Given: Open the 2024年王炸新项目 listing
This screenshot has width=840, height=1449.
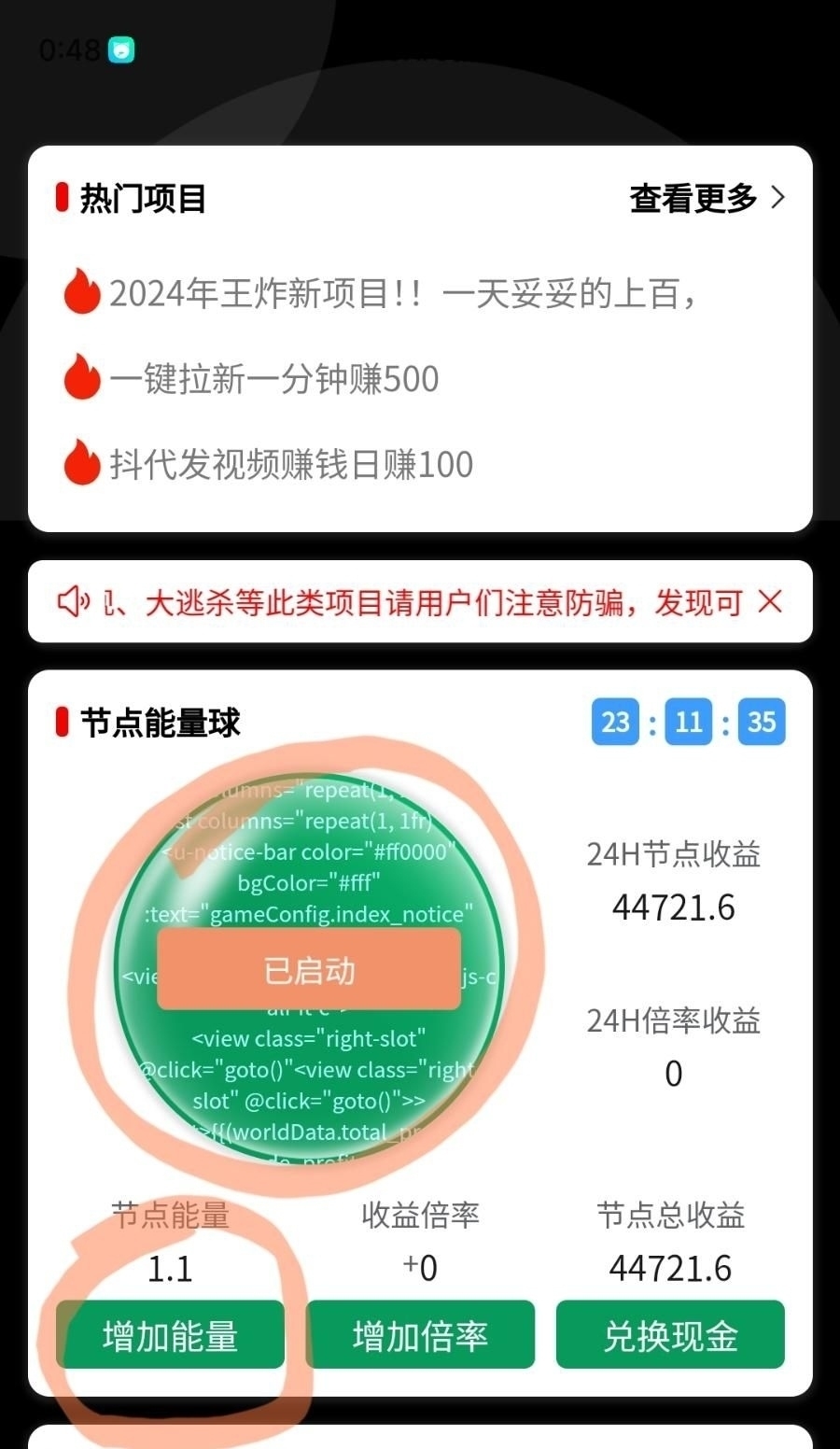Looking at the screenshot, I should 381,293.
